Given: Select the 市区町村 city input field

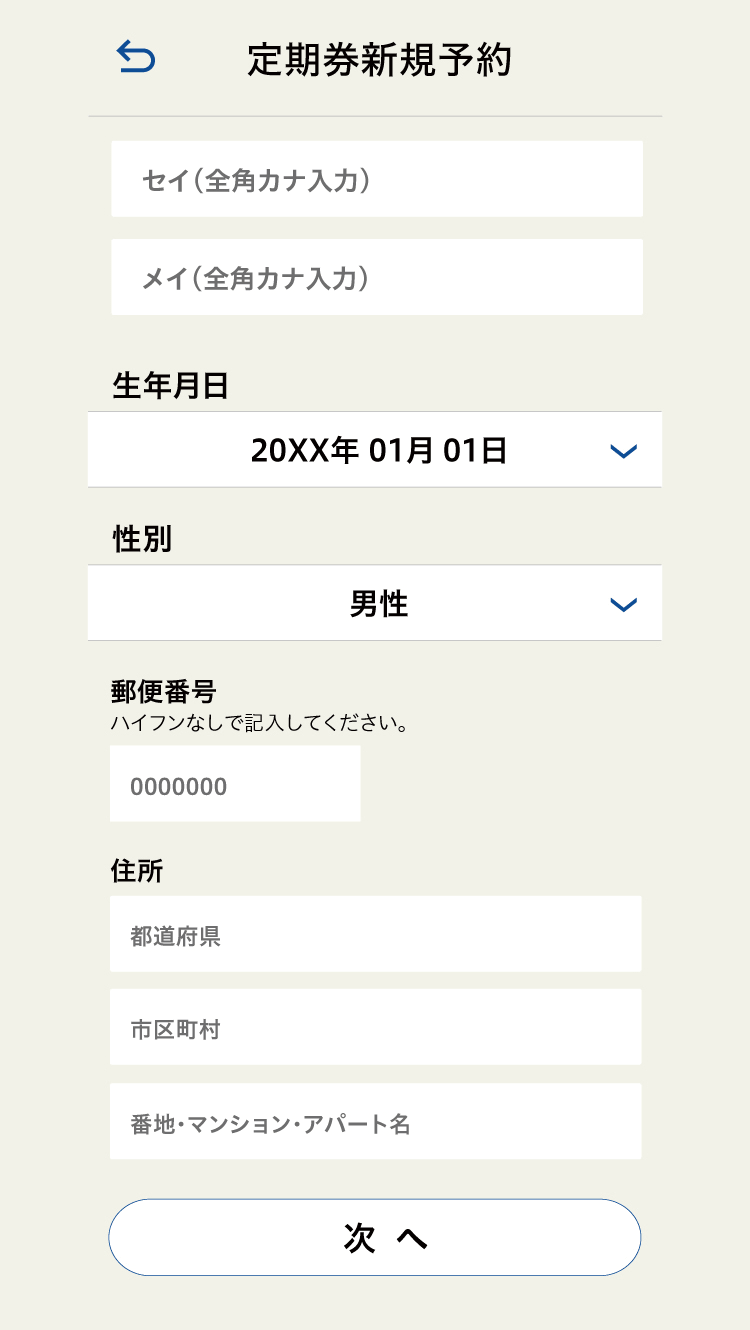Looking at the screenshot, I should 375,1027.
